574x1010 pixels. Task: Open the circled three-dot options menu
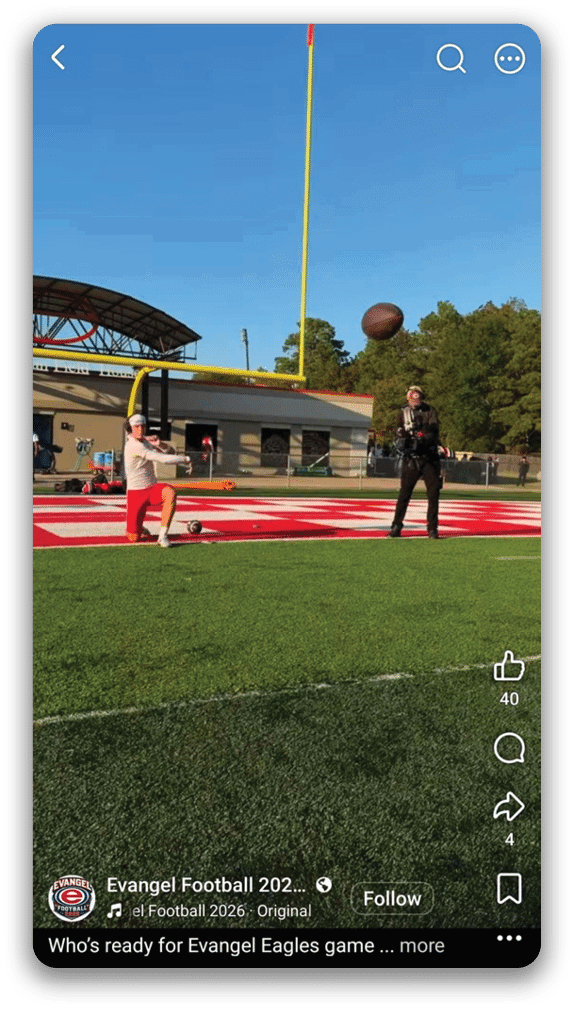(510, 59)
